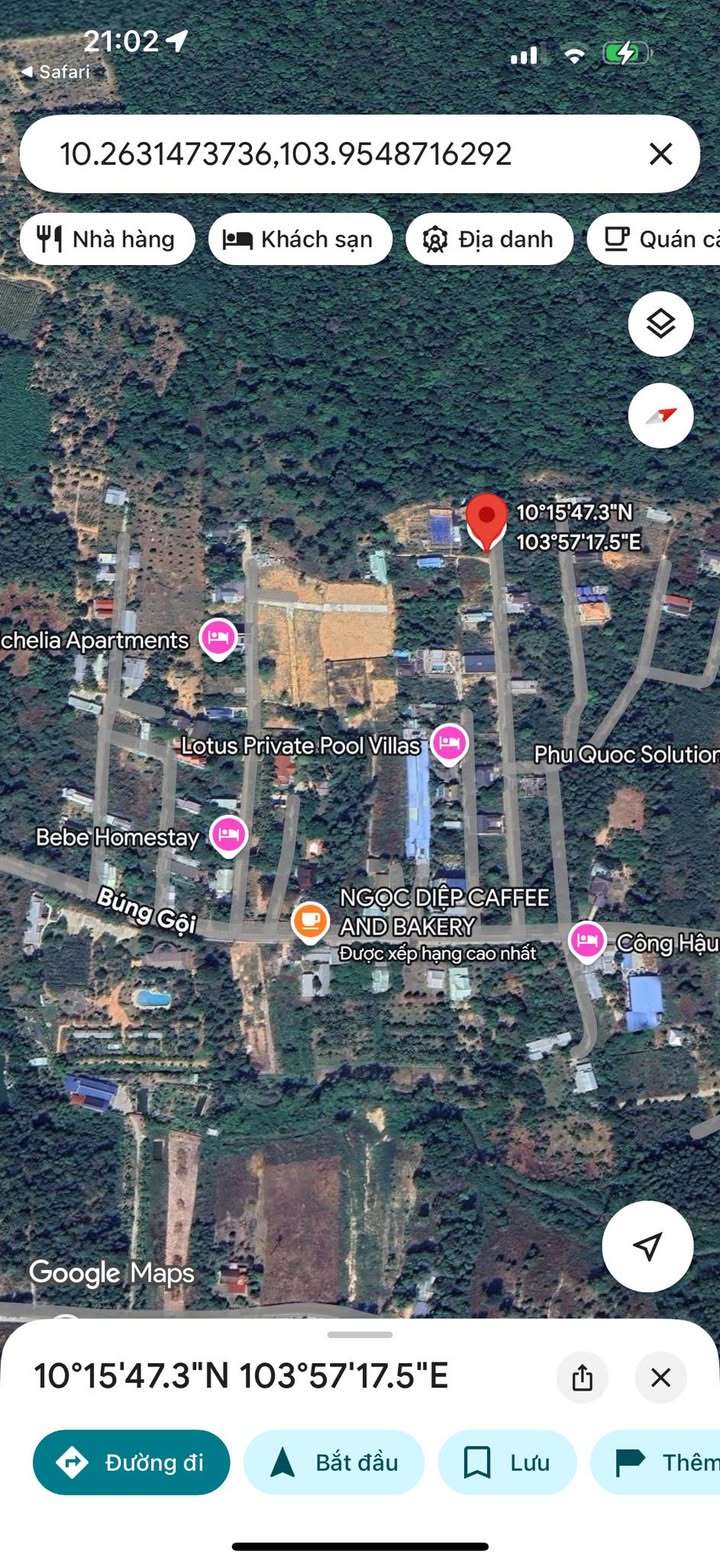Image resolution: width=720 pixels, height=1564 pixels.
Task: Center map on my location
Action: click(x=647, y=1246)
